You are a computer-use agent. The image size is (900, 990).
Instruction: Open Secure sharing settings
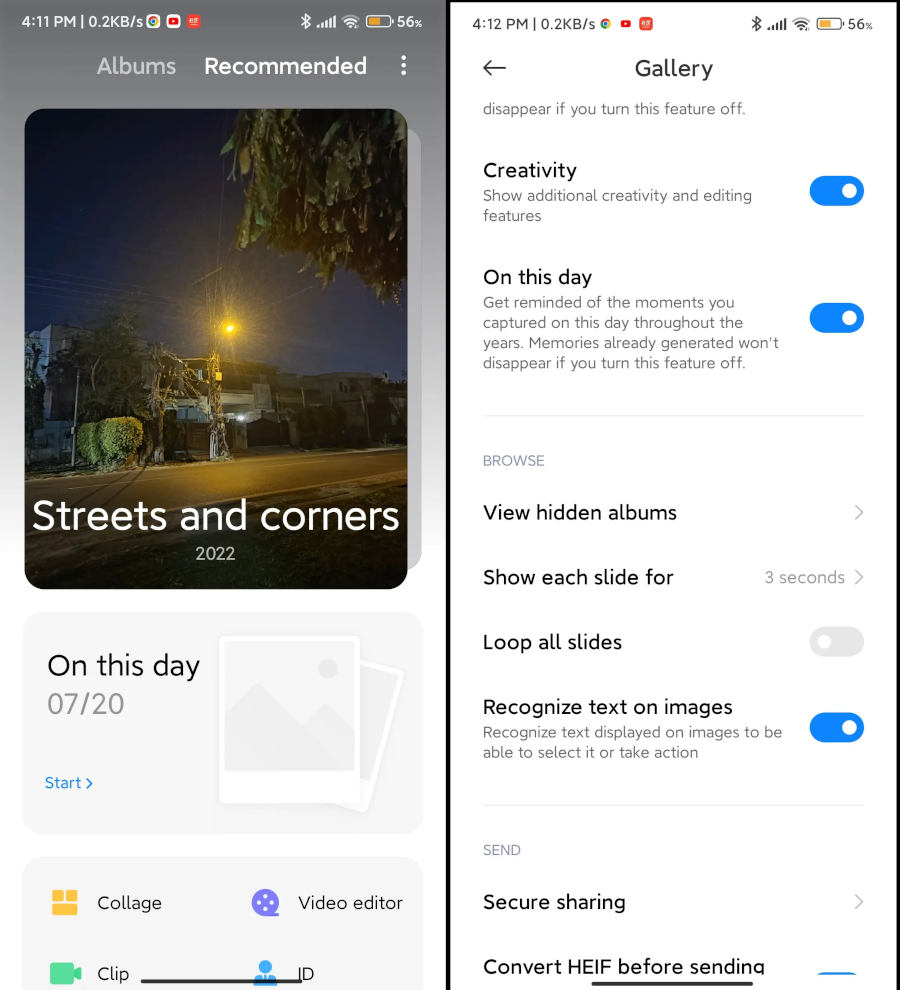672,902
